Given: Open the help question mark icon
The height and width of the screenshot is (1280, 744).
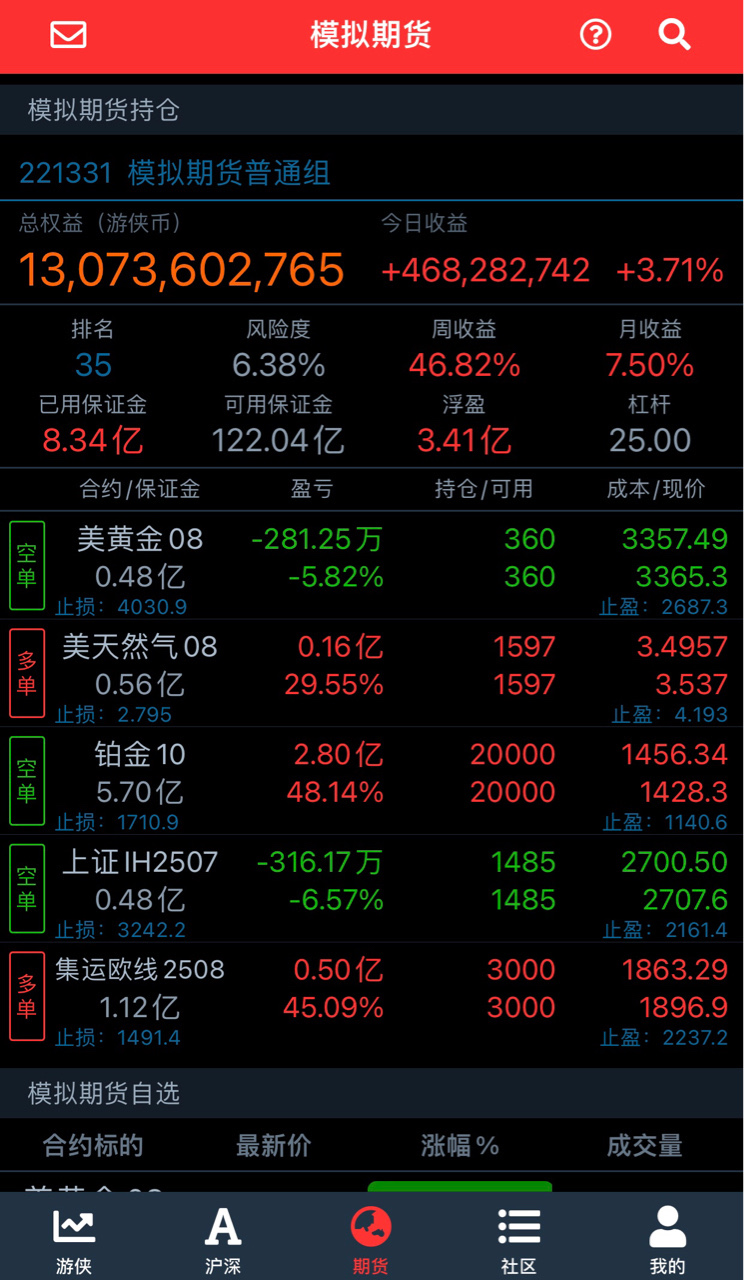Looking at the screenshot, I should pos(595,35).
